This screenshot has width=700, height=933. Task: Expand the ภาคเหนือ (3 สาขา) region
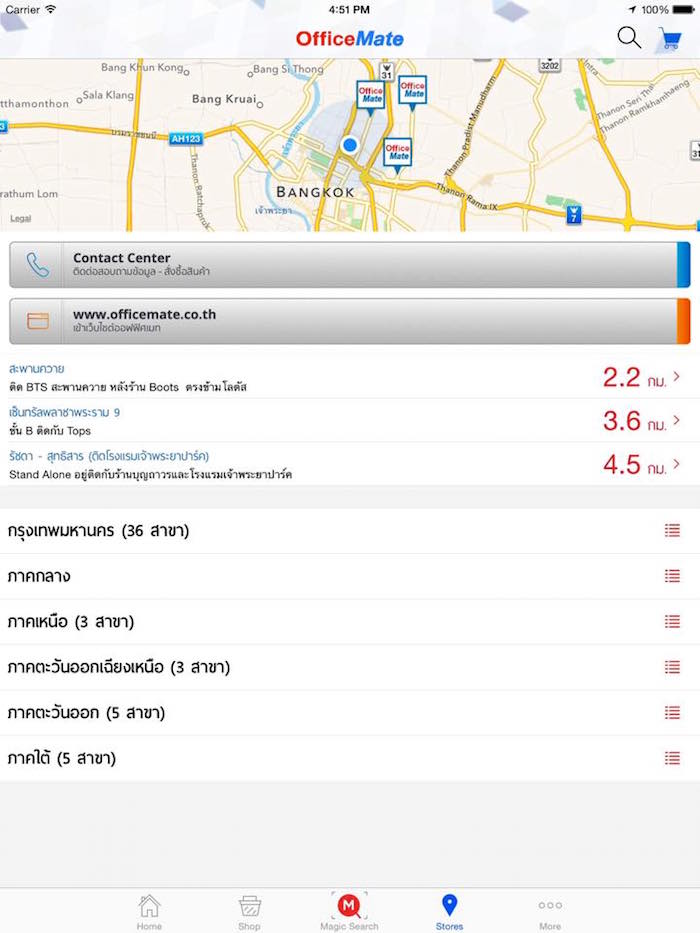click(x=349, y=622)
